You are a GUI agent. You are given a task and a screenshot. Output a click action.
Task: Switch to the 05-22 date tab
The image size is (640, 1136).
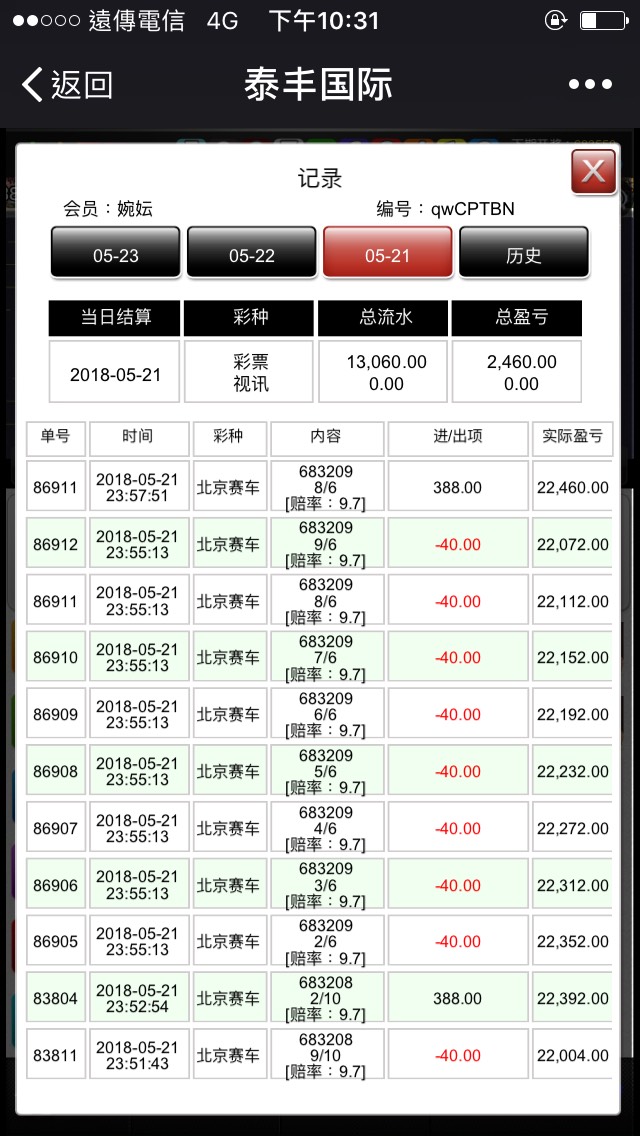pyautogui.click(x=252, y=254)
